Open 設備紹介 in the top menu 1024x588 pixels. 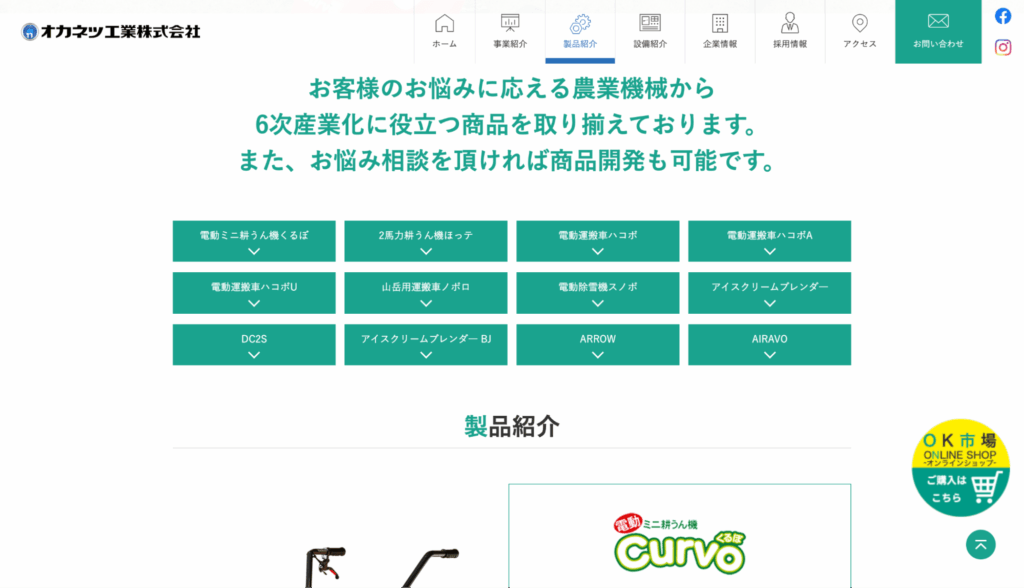650,31
